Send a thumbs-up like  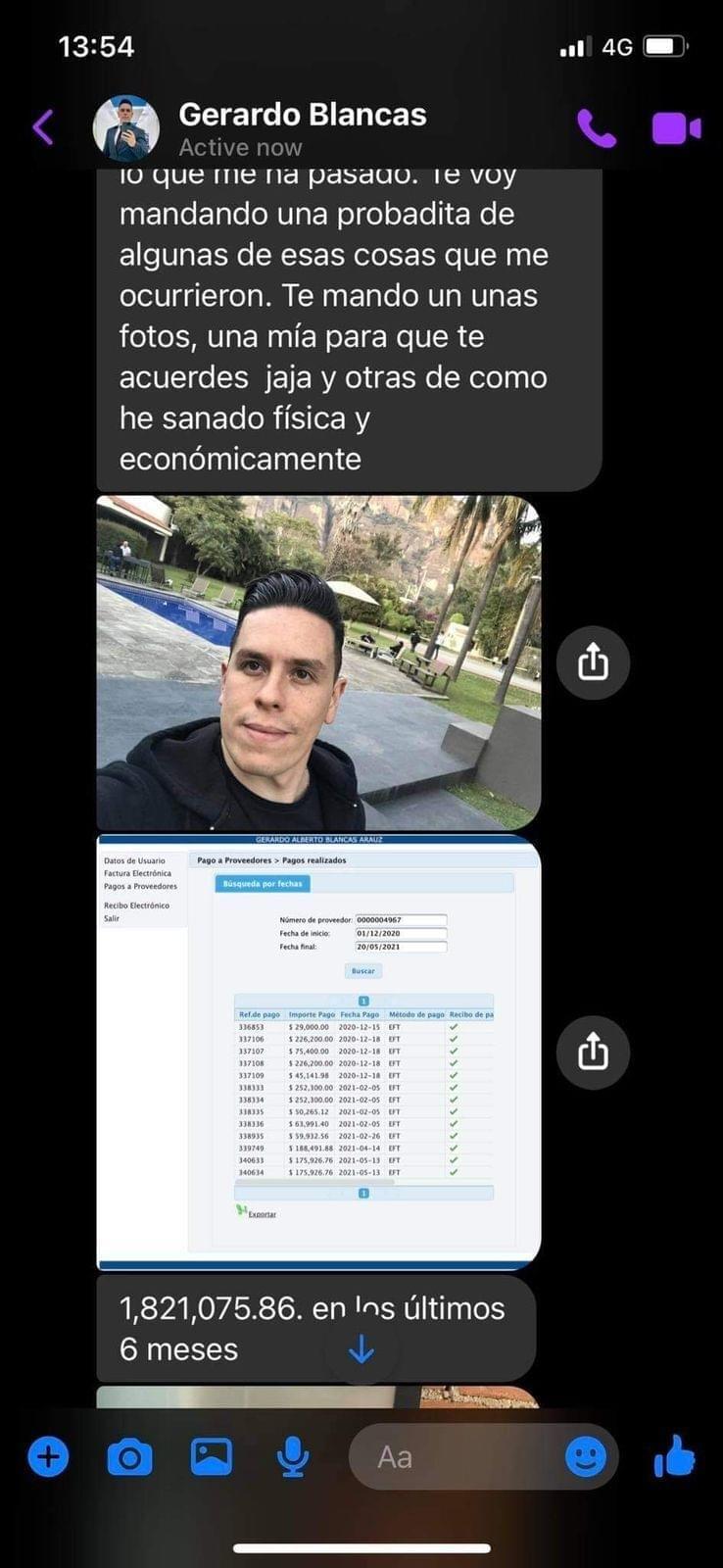click(674, 1455)
